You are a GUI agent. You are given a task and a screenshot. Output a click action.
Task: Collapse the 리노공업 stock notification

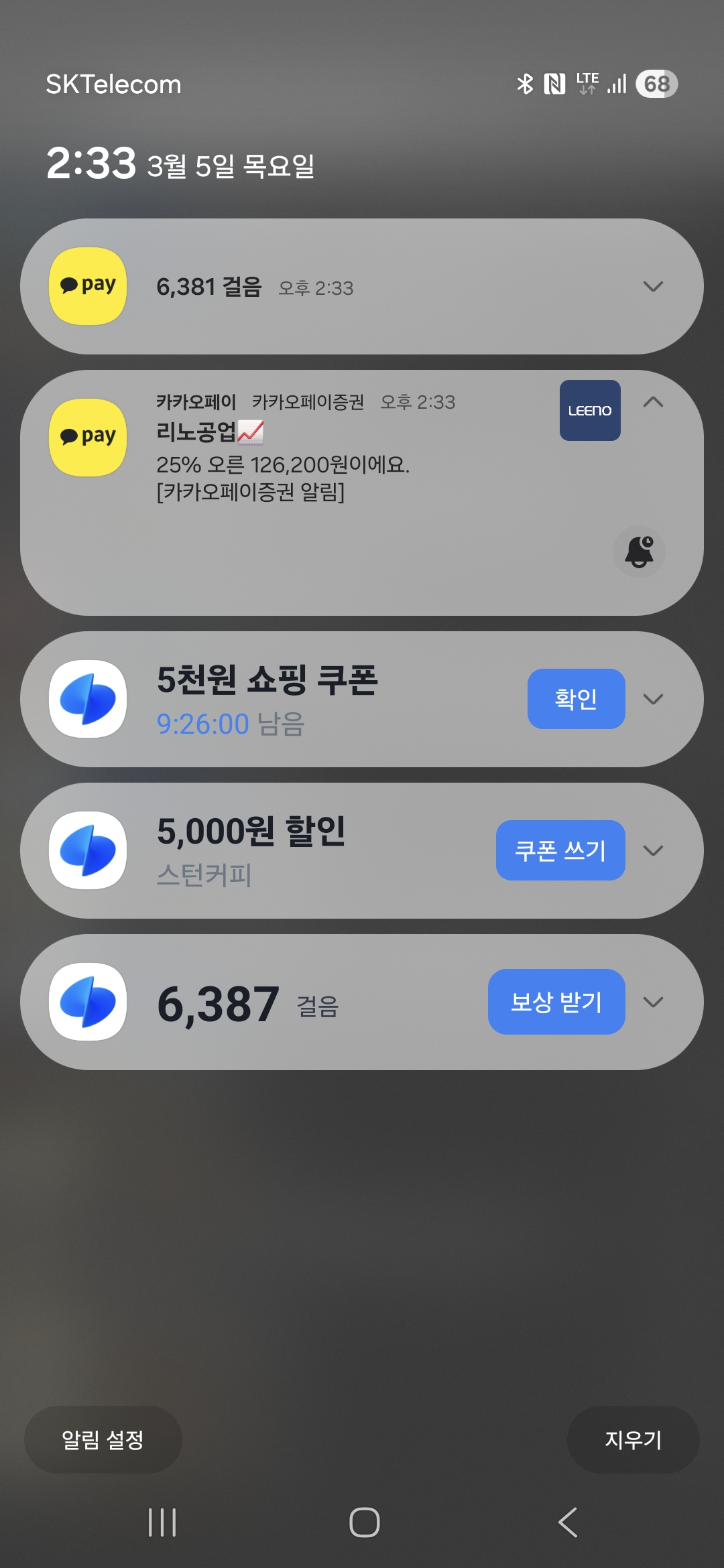tap(653, 402)
